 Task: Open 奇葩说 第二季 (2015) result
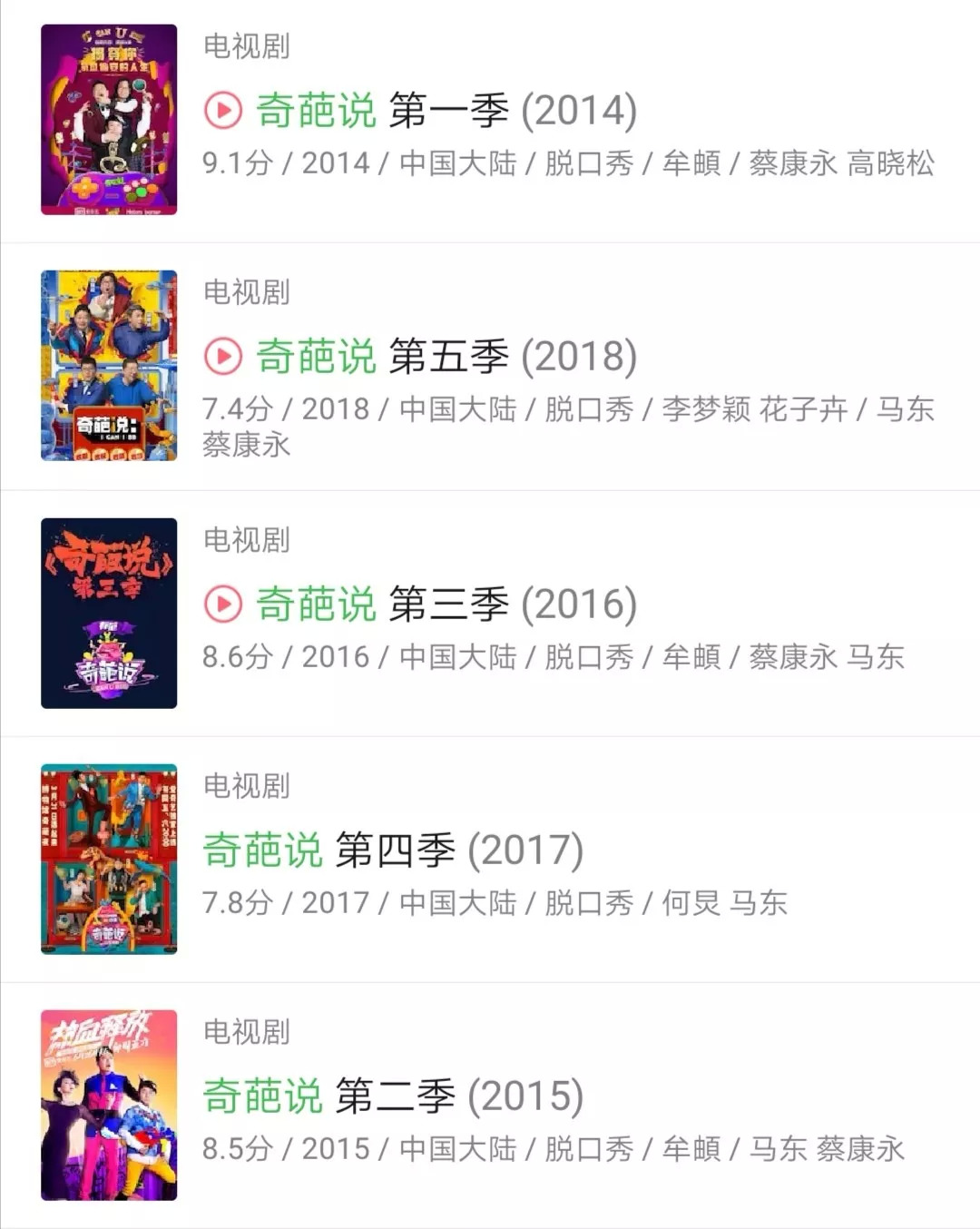392,1096
